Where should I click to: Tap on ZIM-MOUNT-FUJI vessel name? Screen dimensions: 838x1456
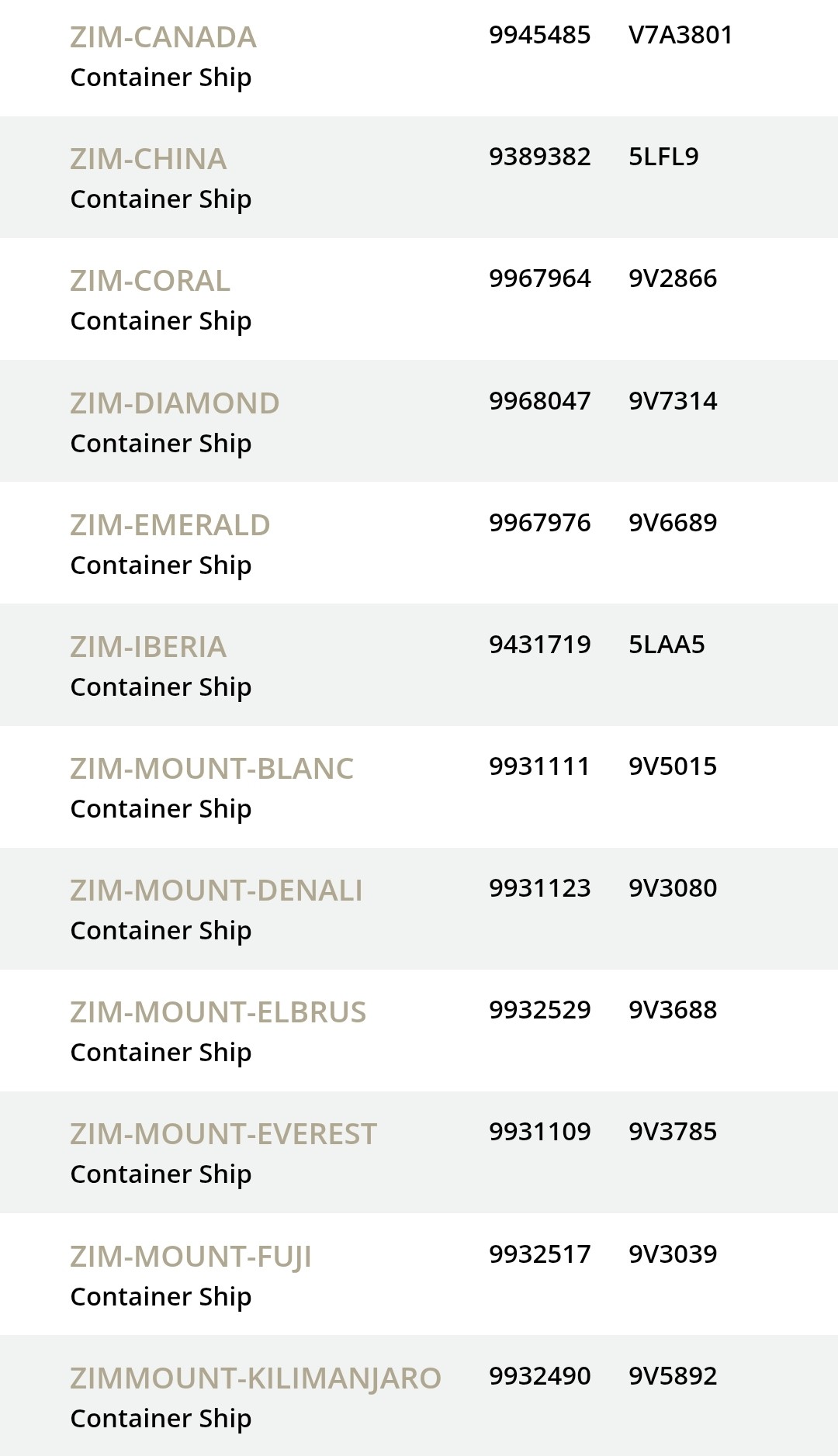[x=191, y=1257]
